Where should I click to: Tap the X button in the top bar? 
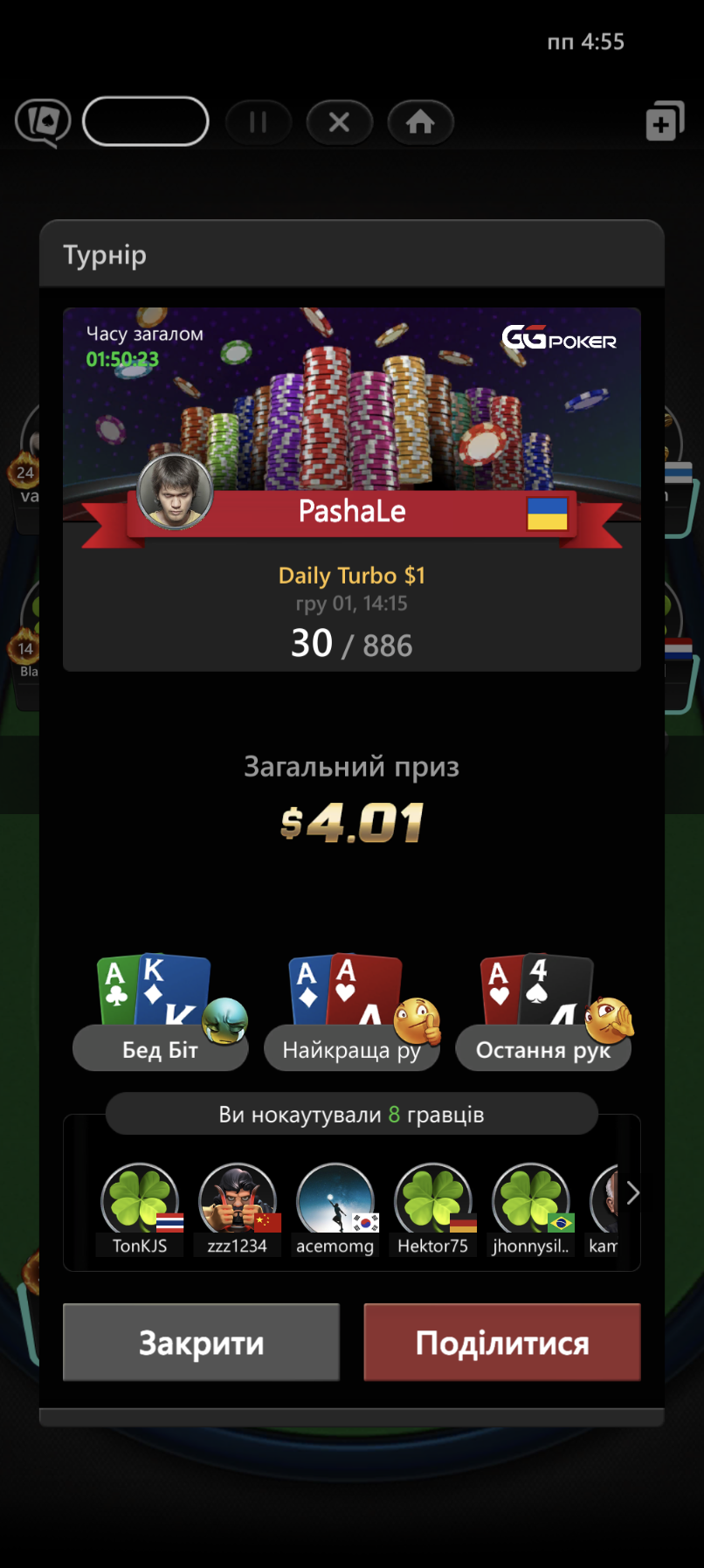(x=339, y=121)
